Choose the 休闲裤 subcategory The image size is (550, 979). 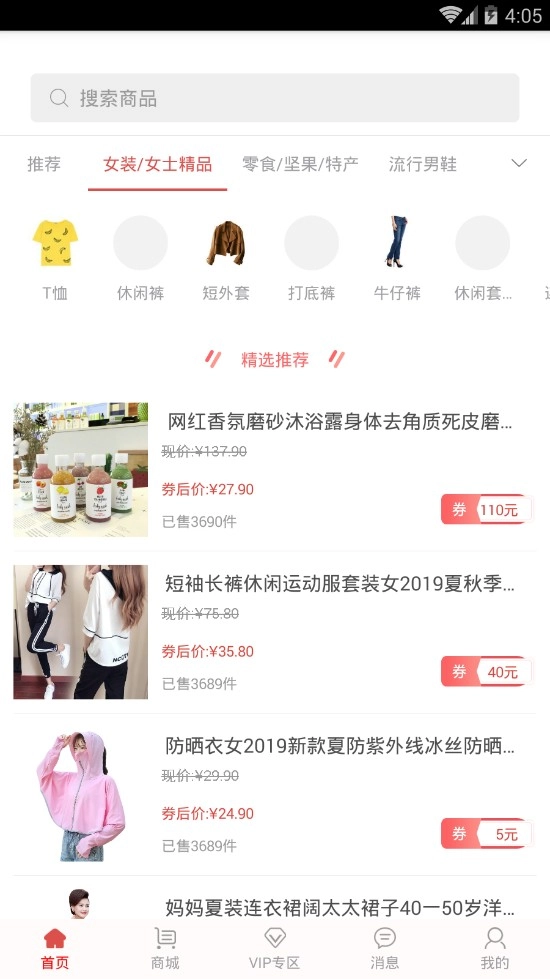140,258
